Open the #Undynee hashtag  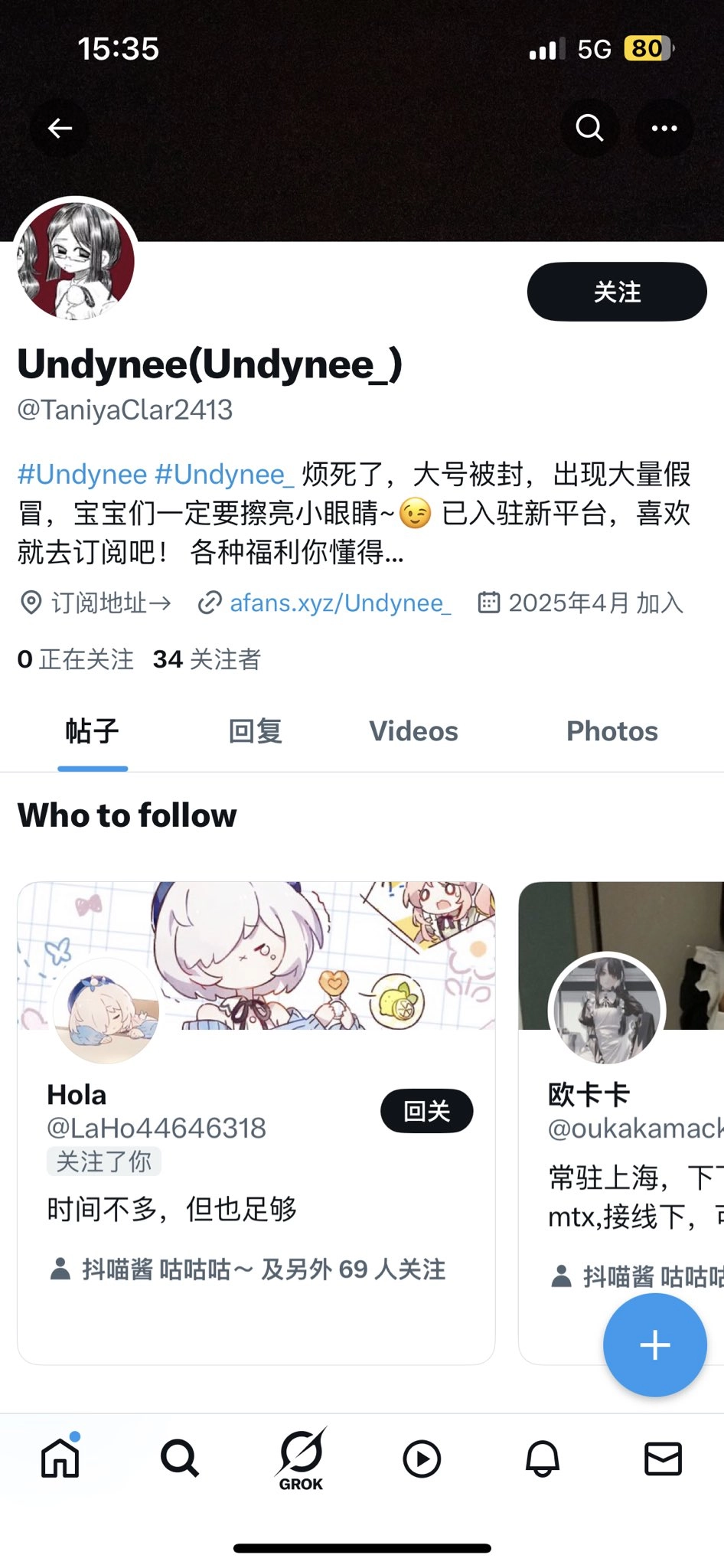(x=81, y=475)
